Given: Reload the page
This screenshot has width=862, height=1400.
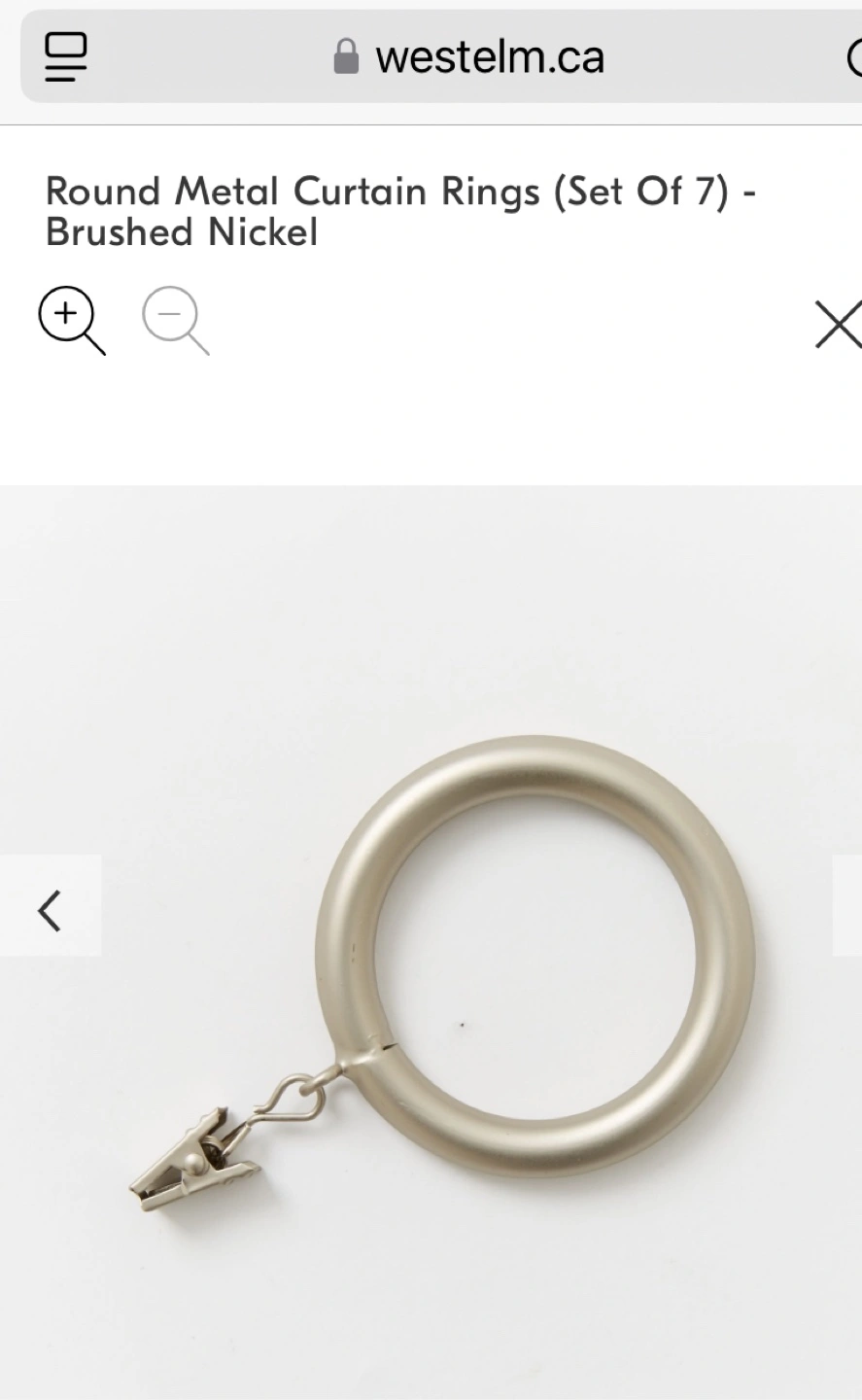Looking at the screenshot, I should point(854,57).
